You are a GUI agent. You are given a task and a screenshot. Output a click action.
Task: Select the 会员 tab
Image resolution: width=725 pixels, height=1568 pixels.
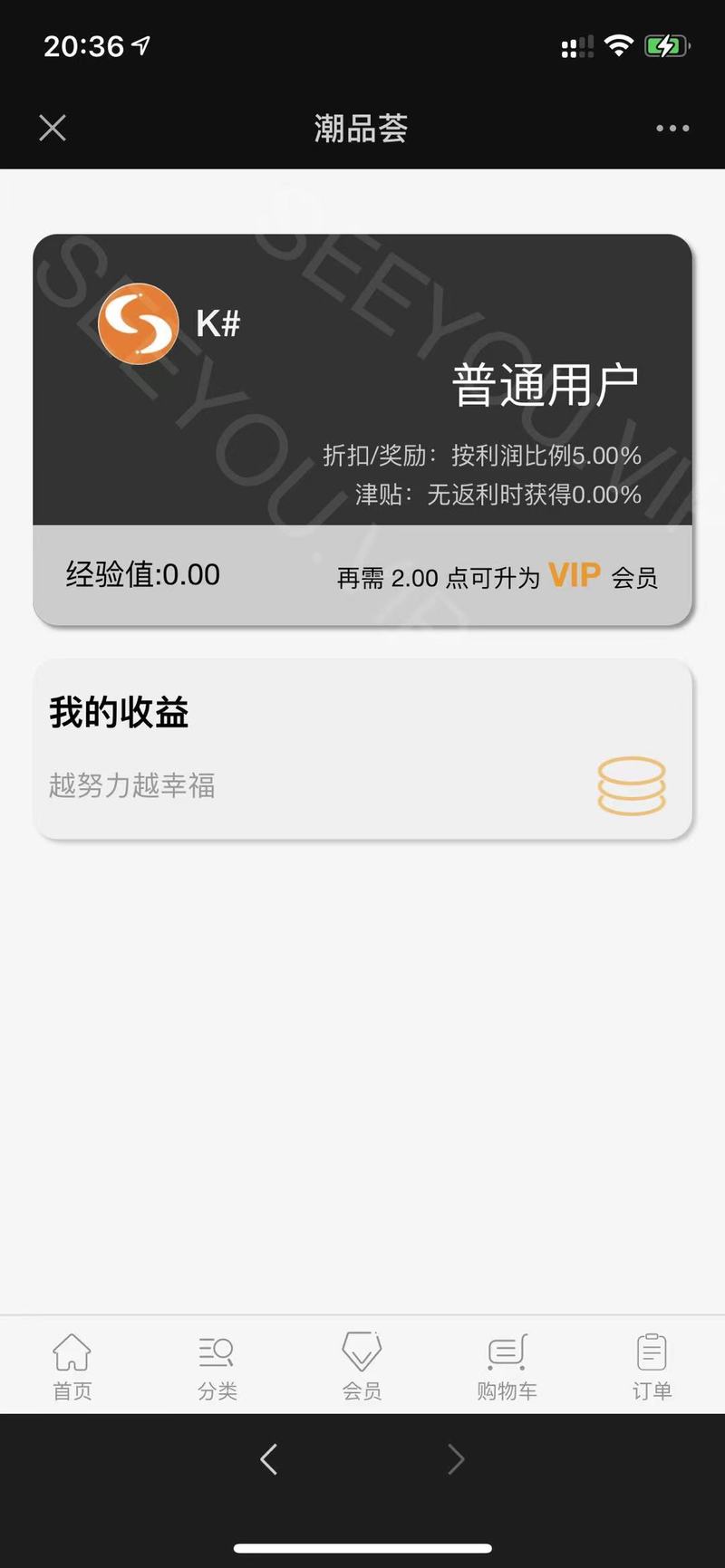pyautogui.click(x=362, y=1367)
